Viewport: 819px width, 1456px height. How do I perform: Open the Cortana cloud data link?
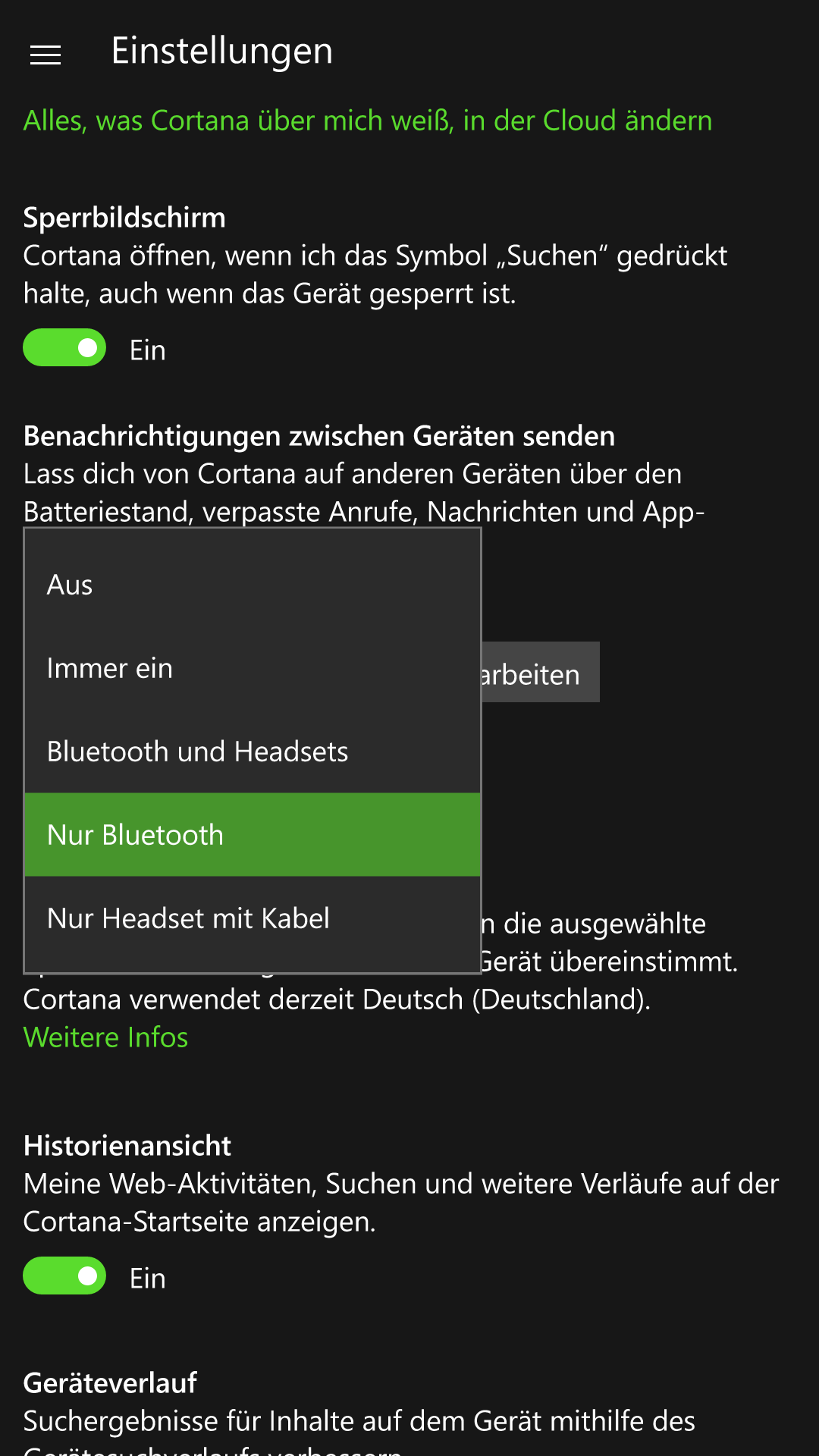tap(368, 121)
